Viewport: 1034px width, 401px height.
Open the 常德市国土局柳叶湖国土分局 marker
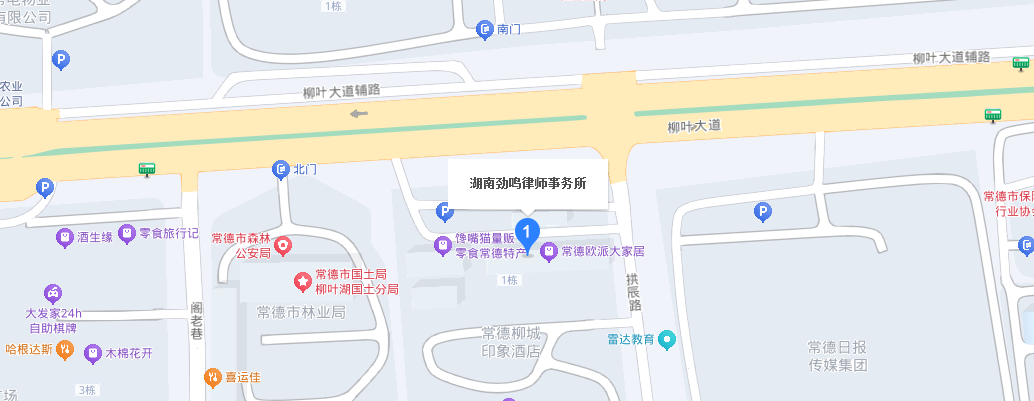pos(301,280)
